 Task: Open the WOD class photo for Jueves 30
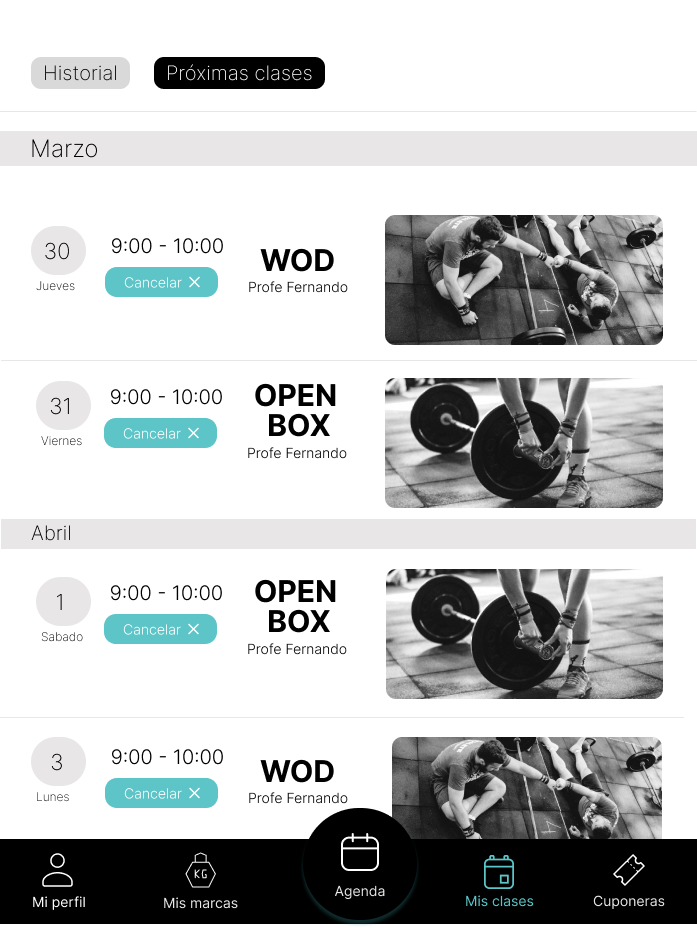523,280
